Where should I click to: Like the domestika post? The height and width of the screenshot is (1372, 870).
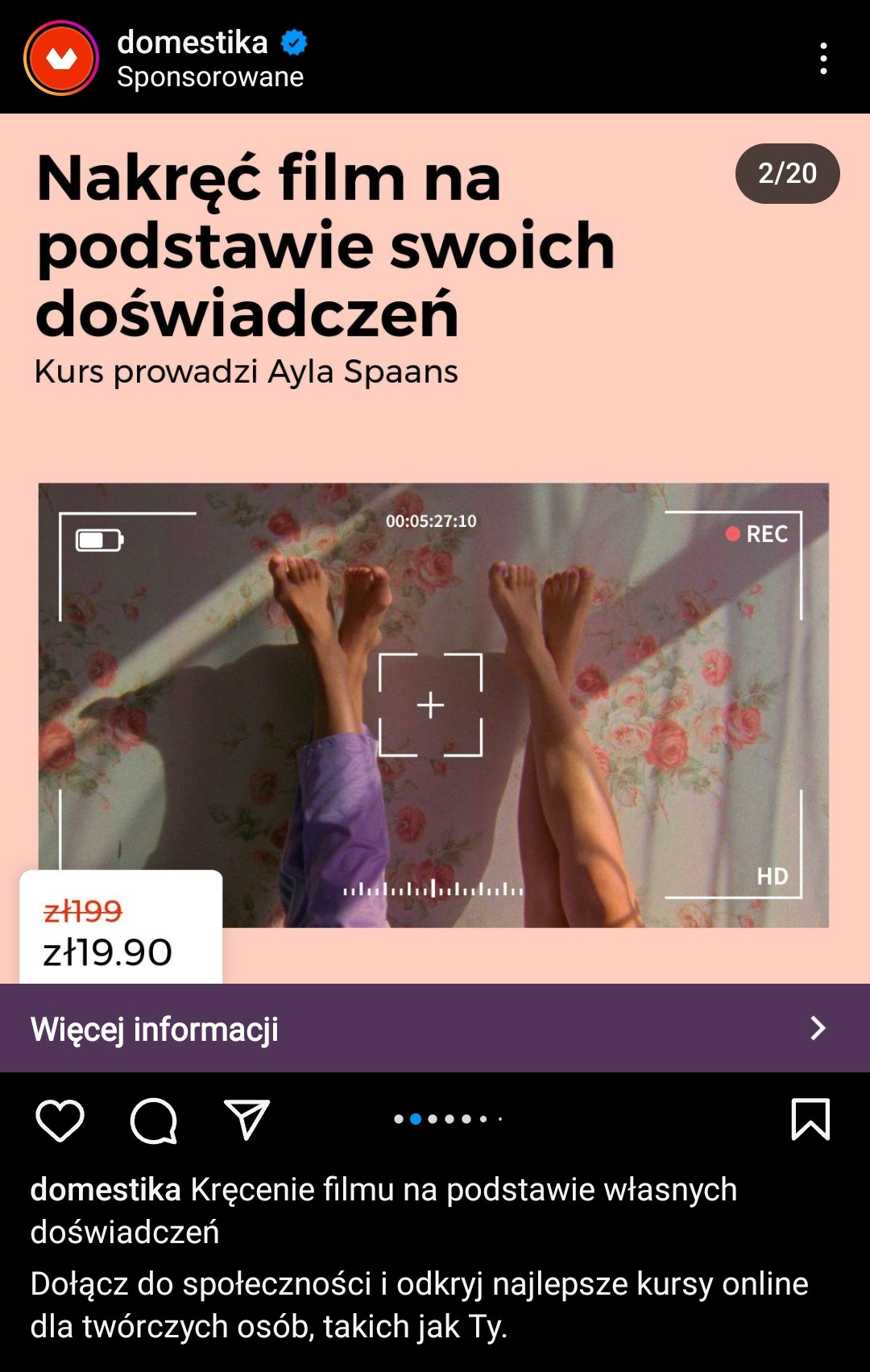(x=60, y=1120)
